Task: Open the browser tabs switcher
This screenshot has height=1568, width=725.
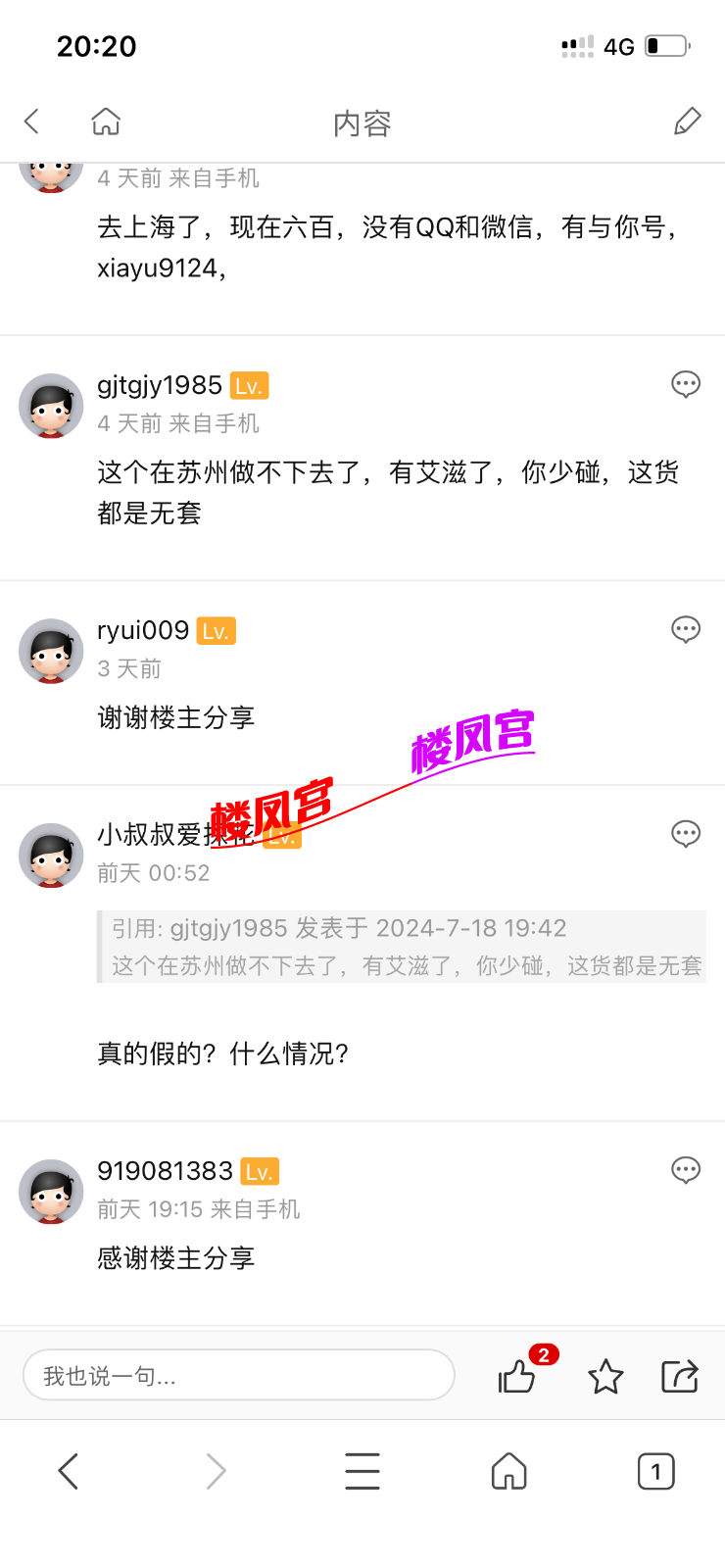Action: [655, 1471]
